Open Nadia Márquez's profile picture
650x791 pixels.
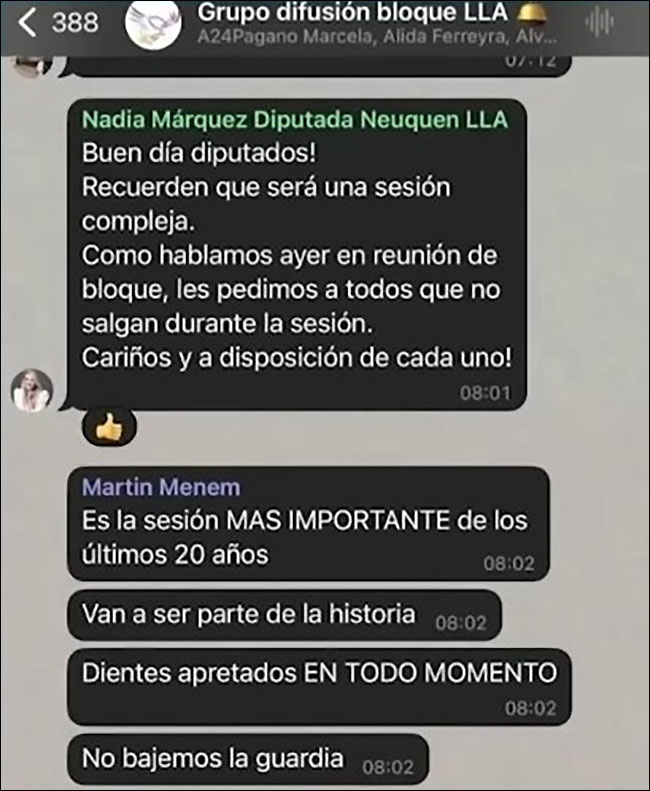coord(33,389)
